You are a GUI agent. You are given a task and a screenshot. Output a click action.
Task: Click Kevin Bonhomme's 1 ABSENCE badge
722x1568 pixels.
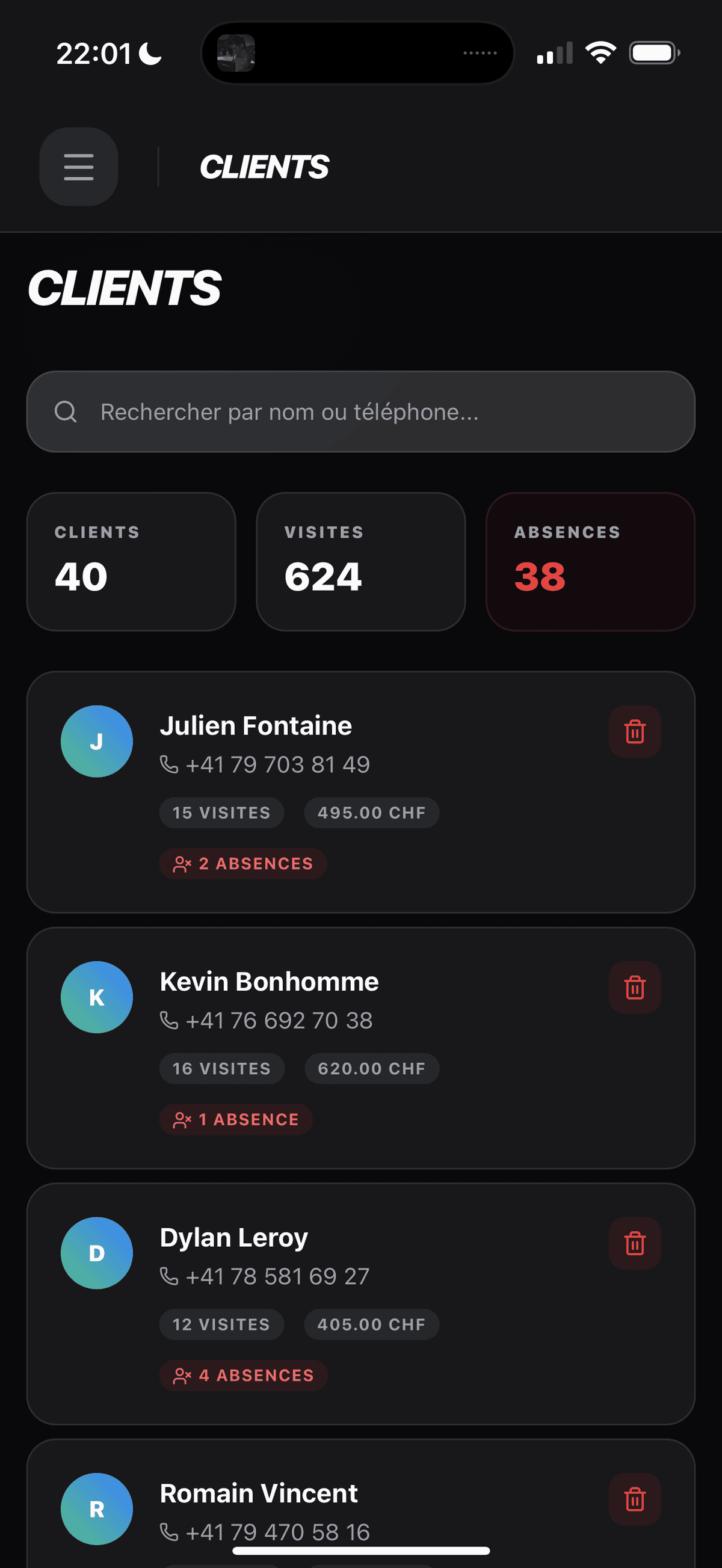[236, 1119]
